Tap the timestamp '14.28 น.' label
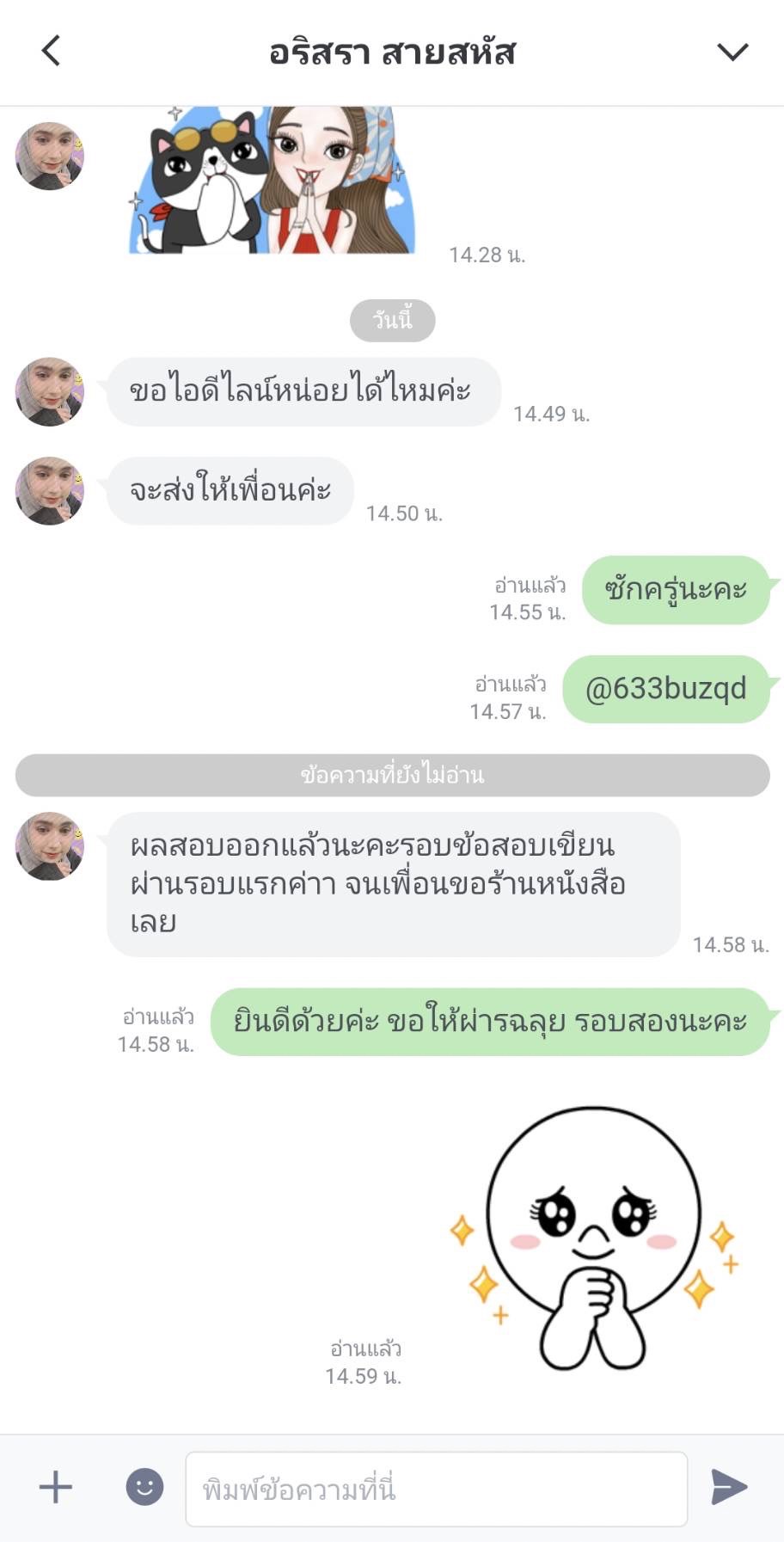The width and height of the screenshot is (784, 1542). click(488, 254)
